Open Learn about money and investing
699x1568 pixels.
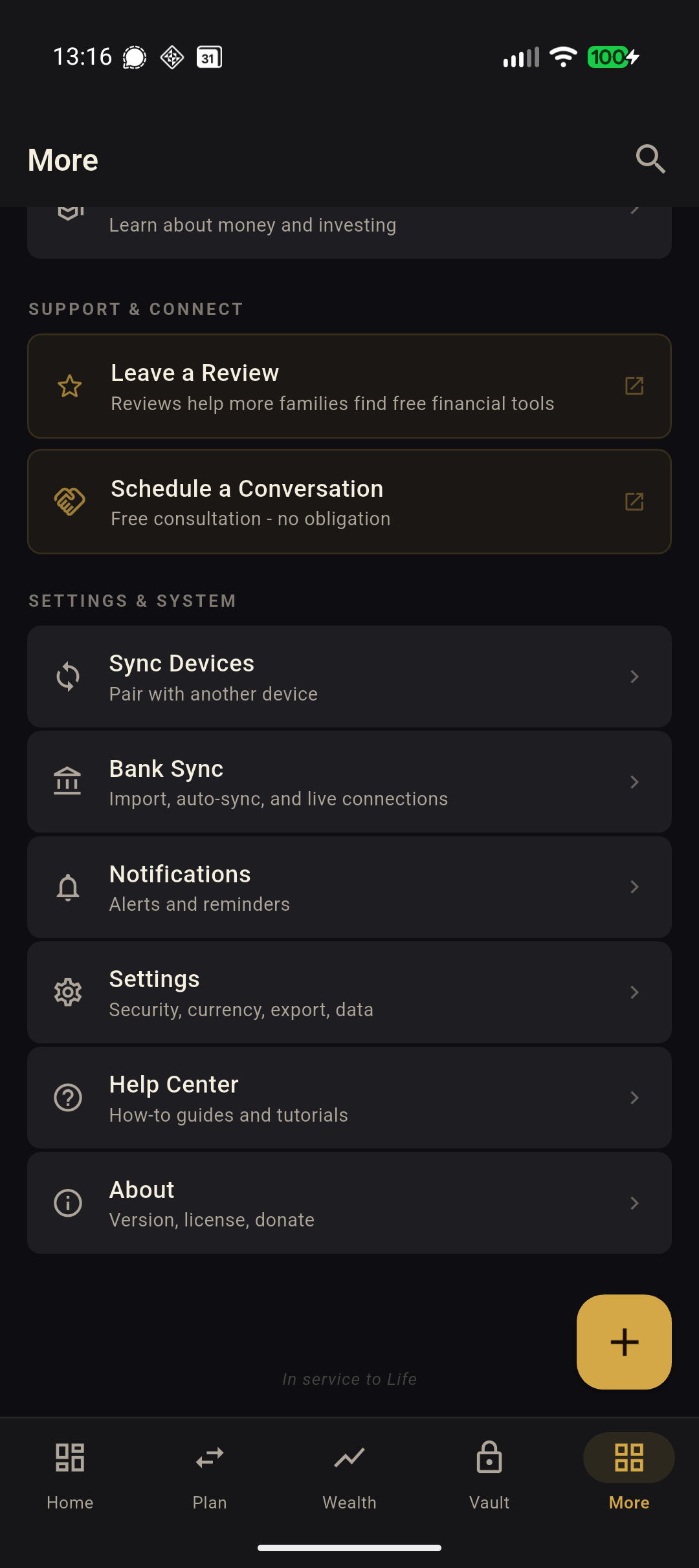tap(253, 224)
